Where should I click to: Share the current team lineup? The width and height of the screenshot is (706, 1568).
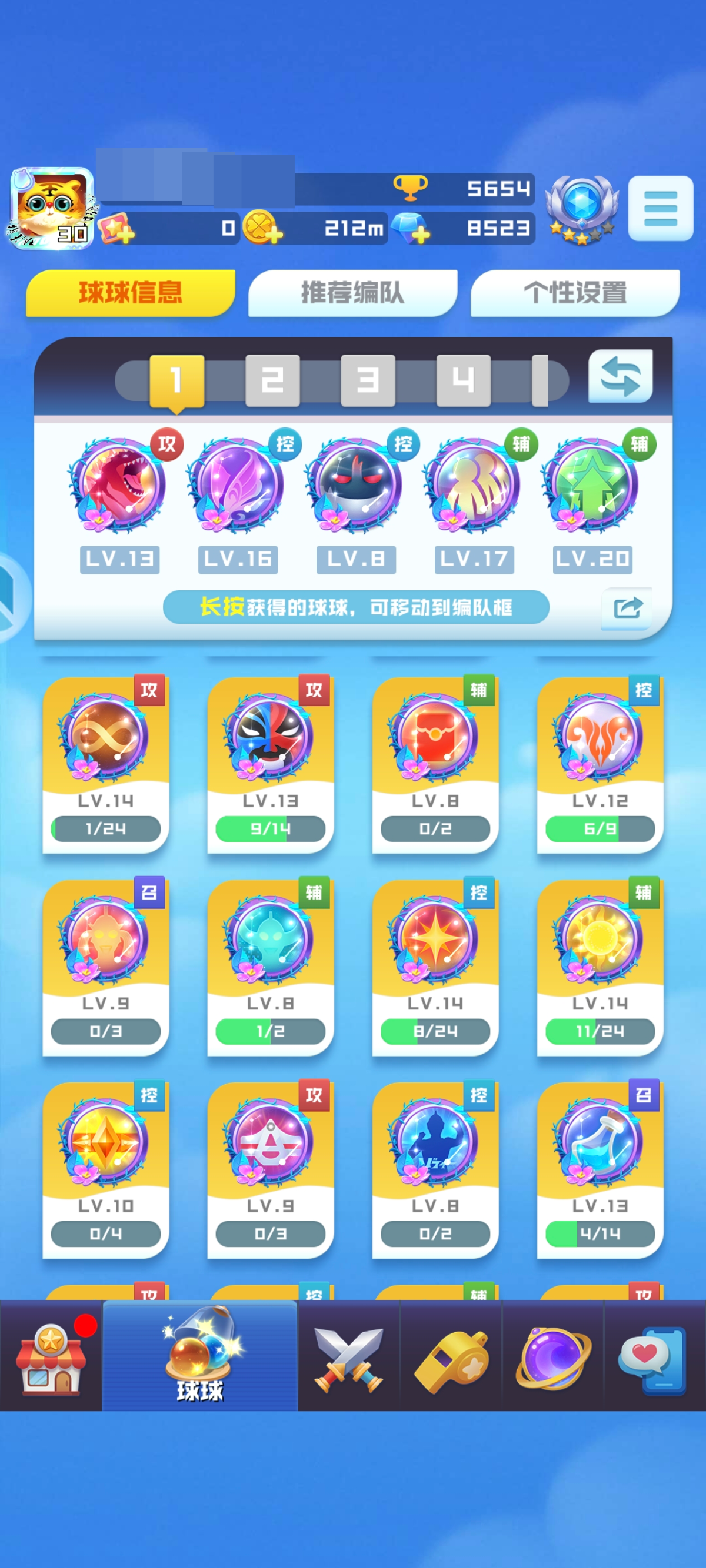click(627, 607)
